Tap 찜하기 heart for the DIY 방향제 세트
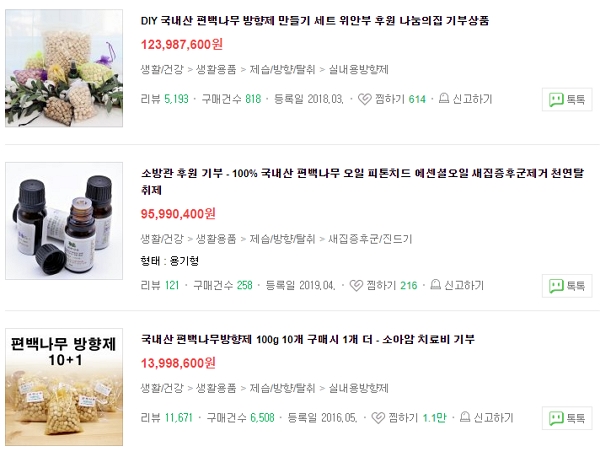 coord(366,99)
